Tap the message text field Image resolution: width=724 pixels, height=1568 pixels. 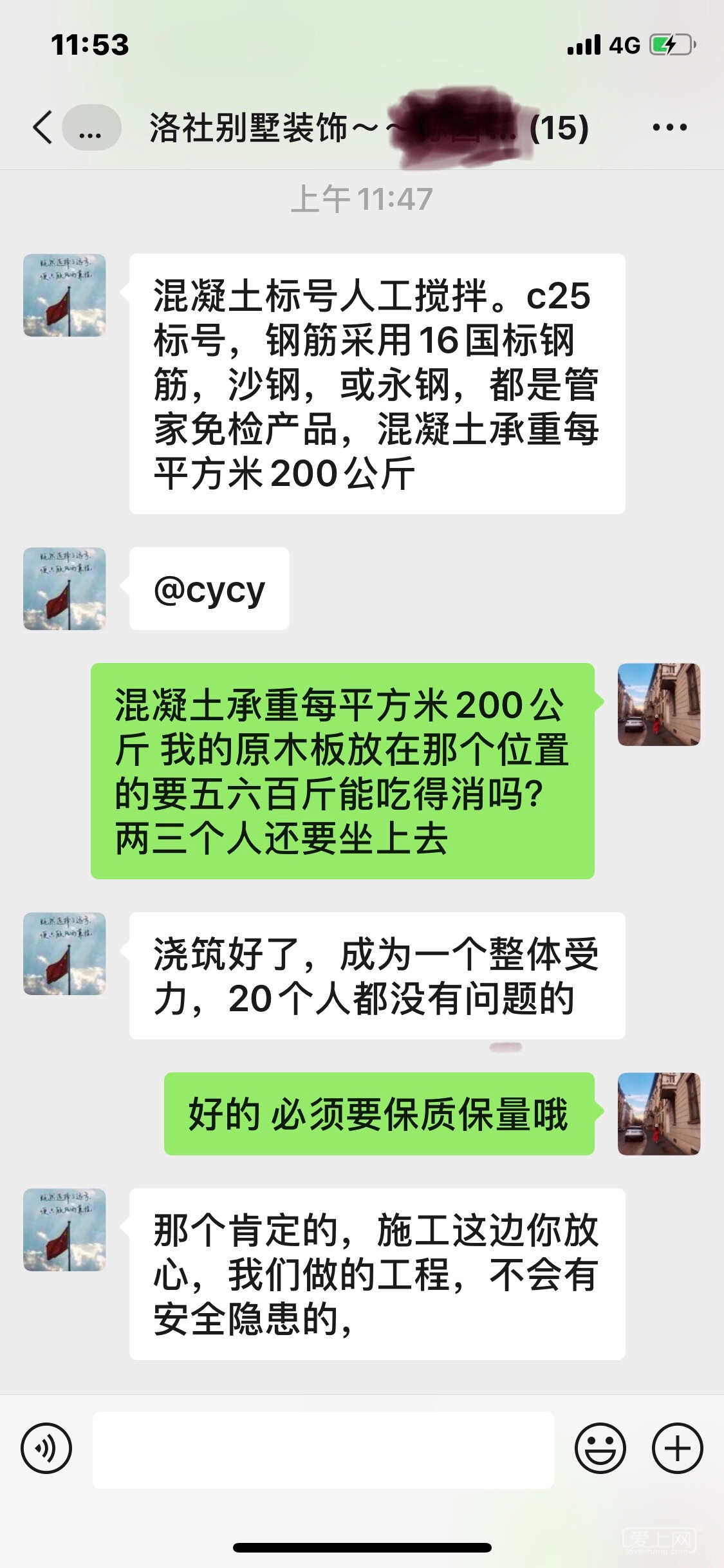(x=323, y=1450)
